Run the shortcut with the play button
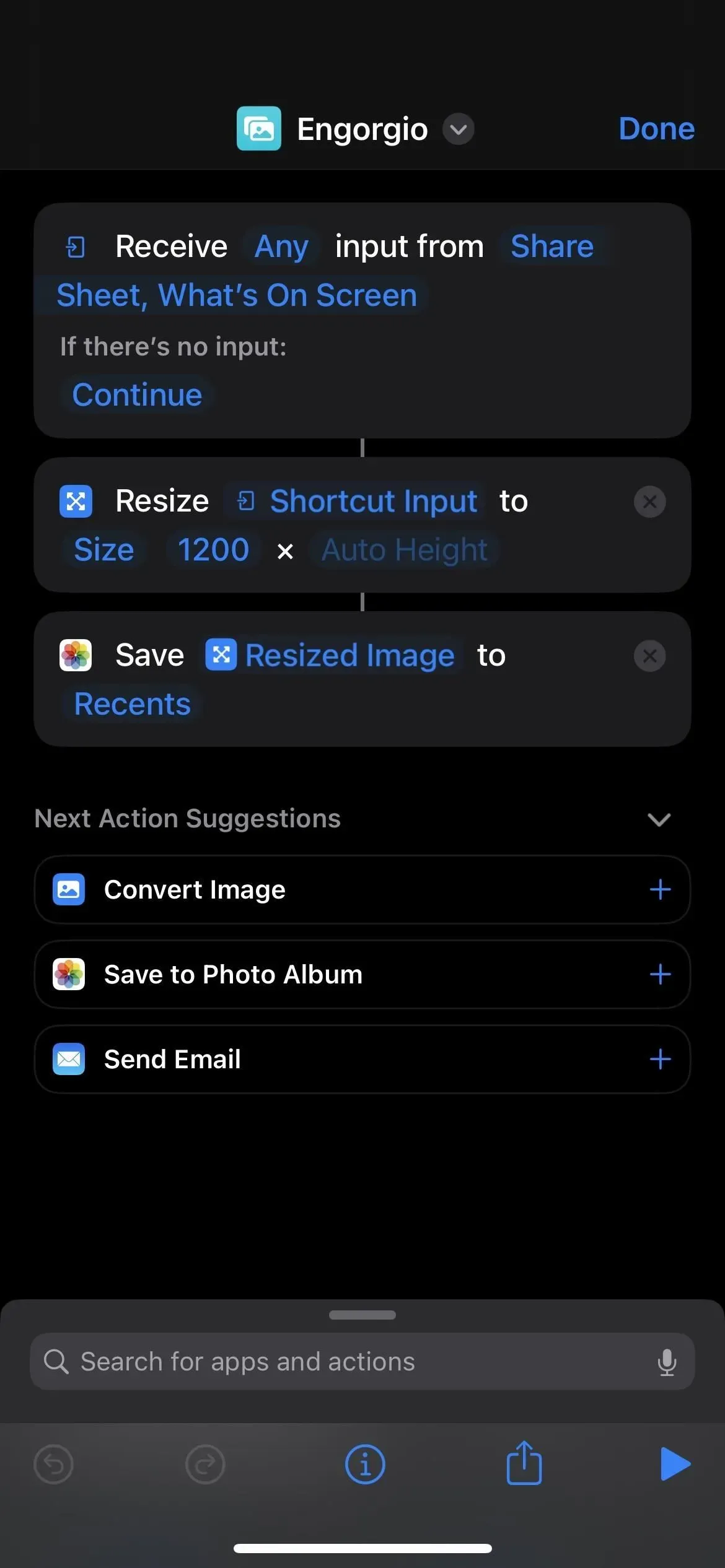Image resolution: width=725 pixels, height=1568 pixels. 675,1464
